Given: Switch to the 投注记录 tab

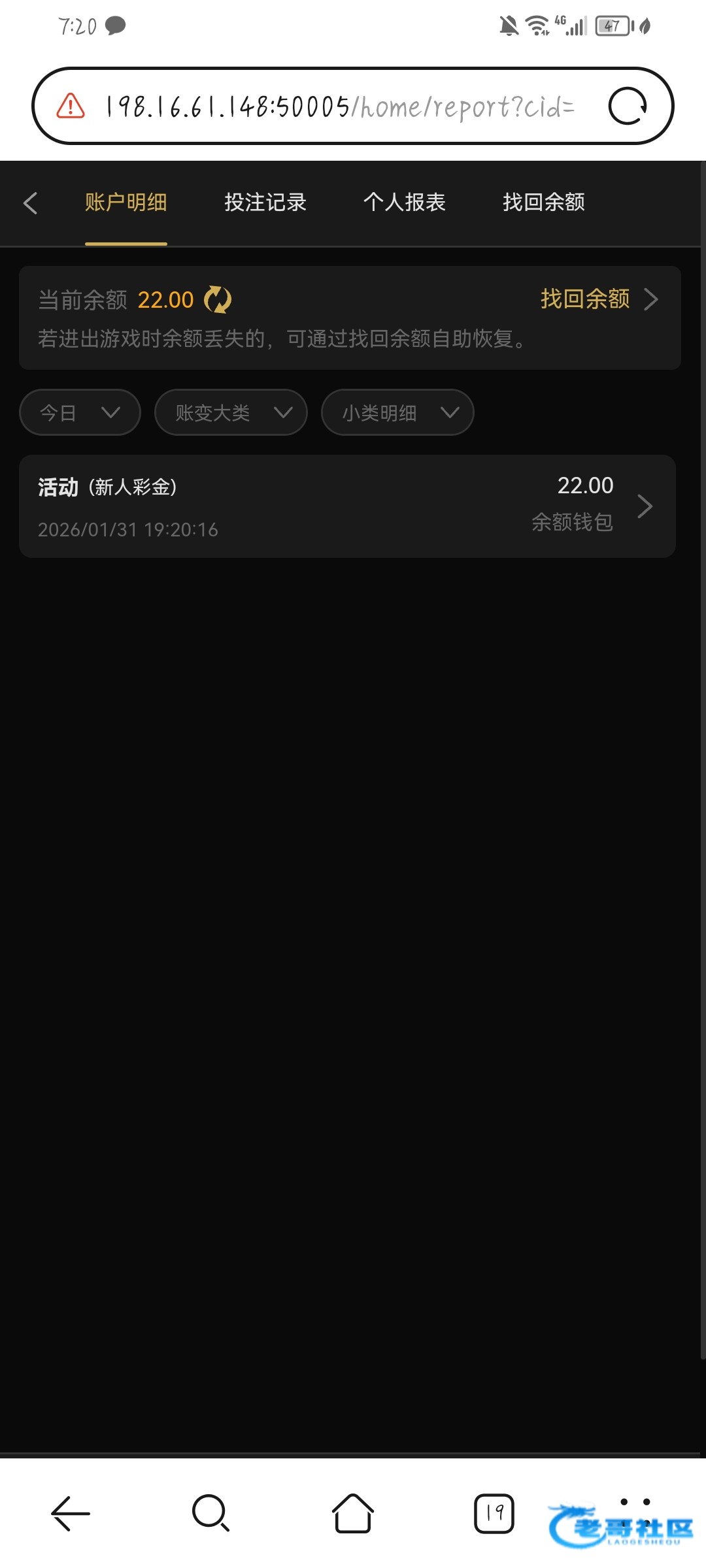Looking at the screenshot, I should click(x=265, y=203).
